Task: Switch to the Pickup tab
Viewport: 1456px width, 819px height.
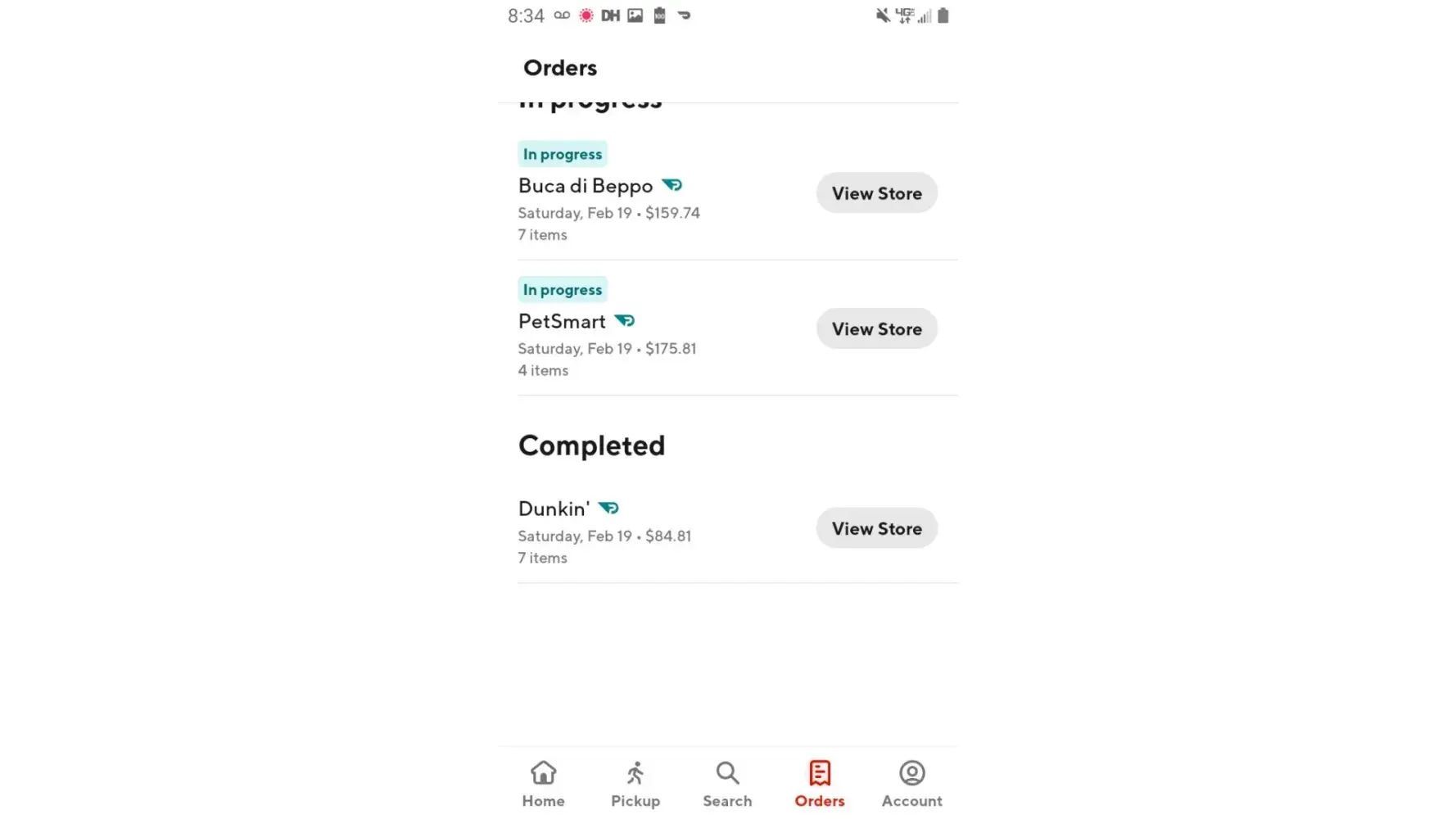Action: pos(635,784)
